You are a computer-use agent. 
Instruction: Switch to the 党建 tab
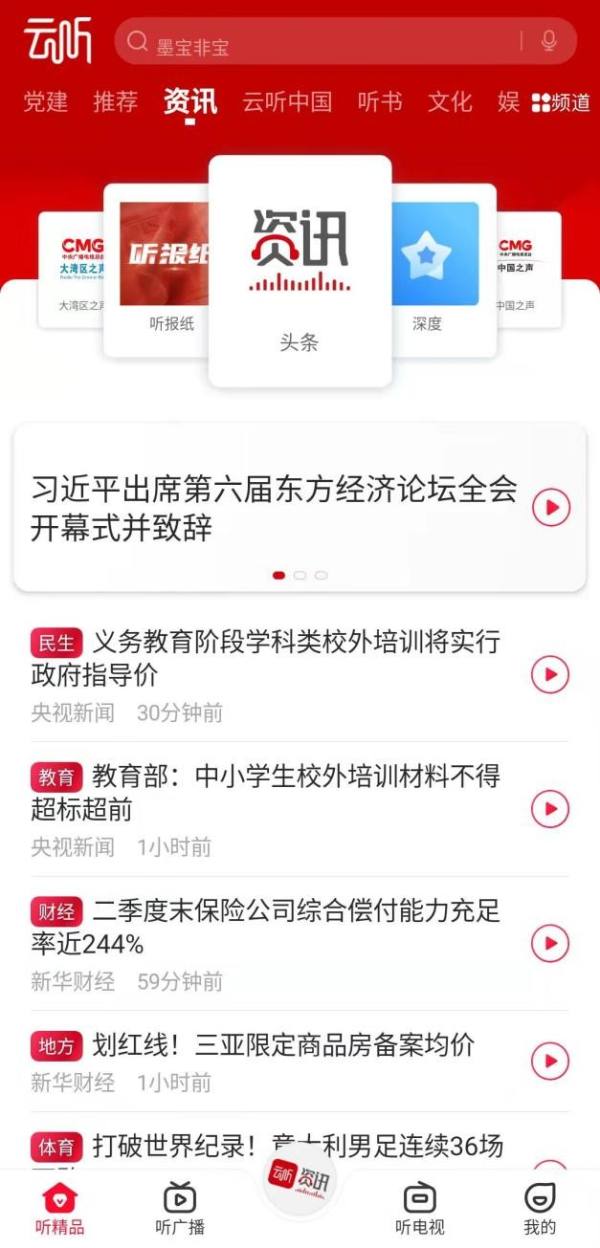[46, 102]
